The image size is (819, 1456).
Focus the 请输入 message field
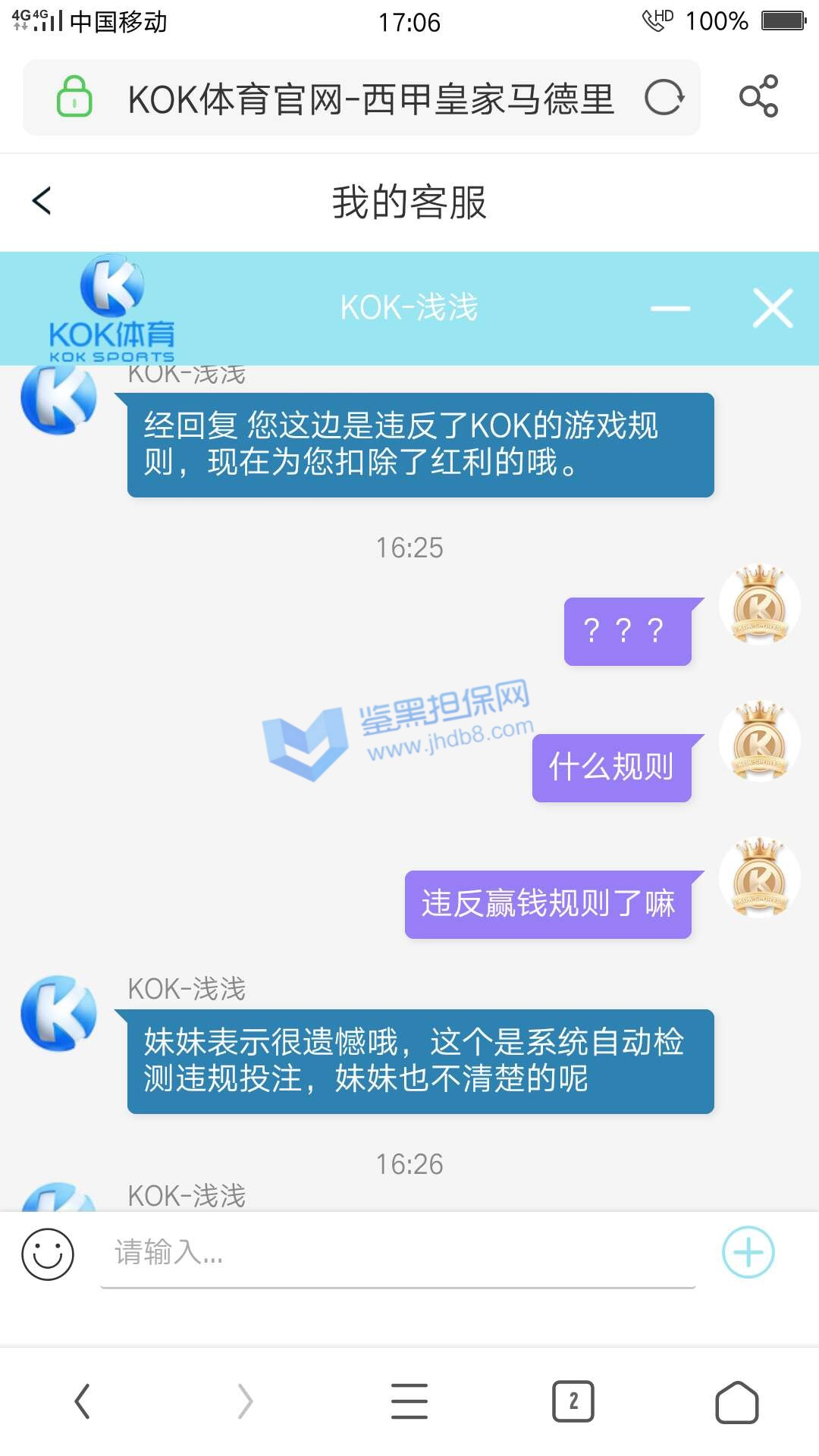397,1253
